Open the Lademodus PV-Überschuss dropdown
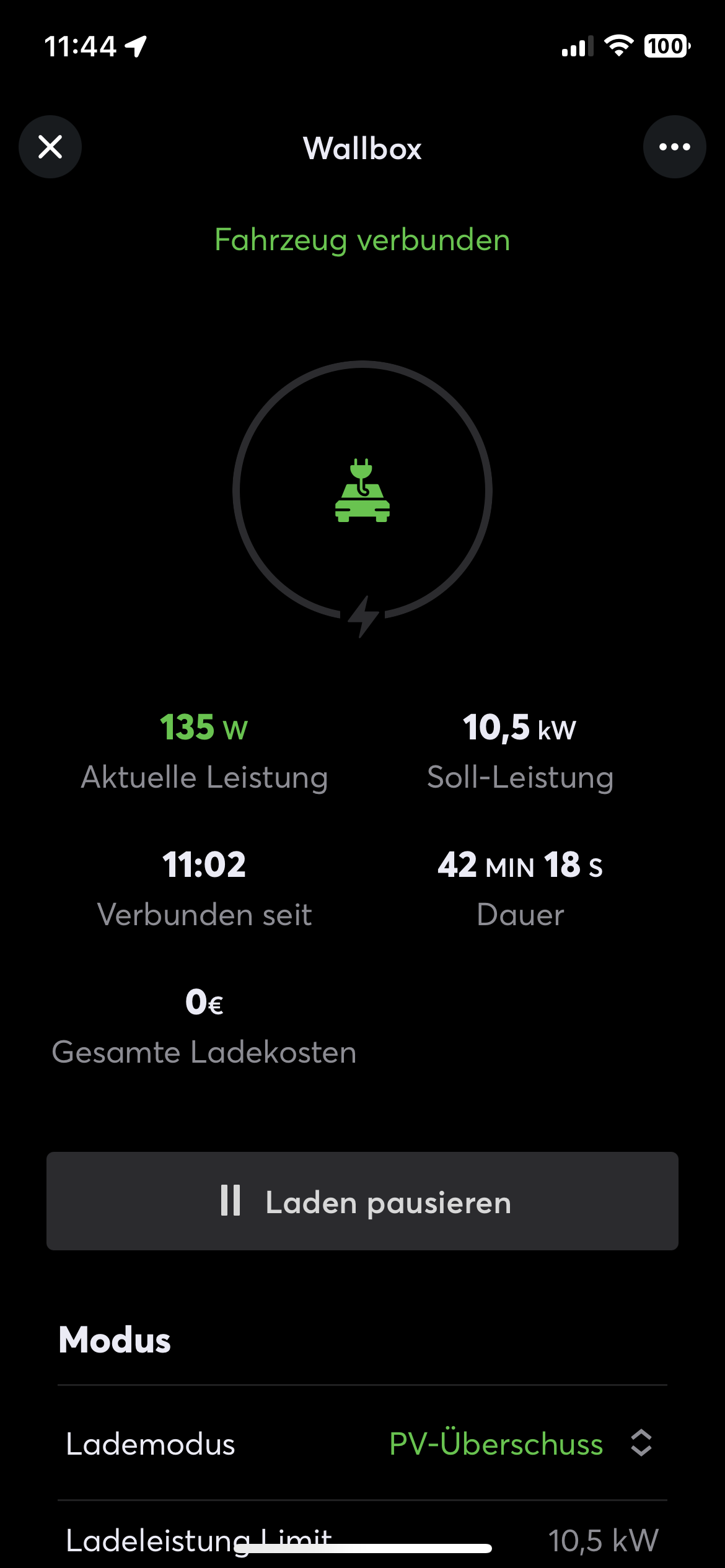This screenshot has width=725, height=1568. tap(519, 1444)
